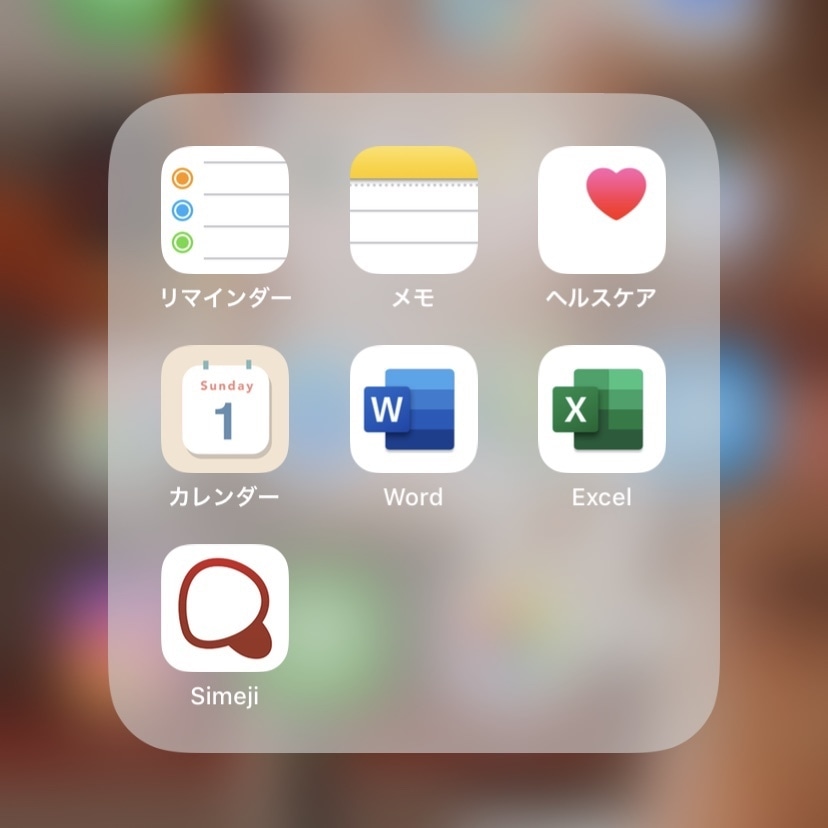Launch Microsoft Excel
Image resolution: width=828 pixels, height=828 pixels.
[x=602, y=409]
